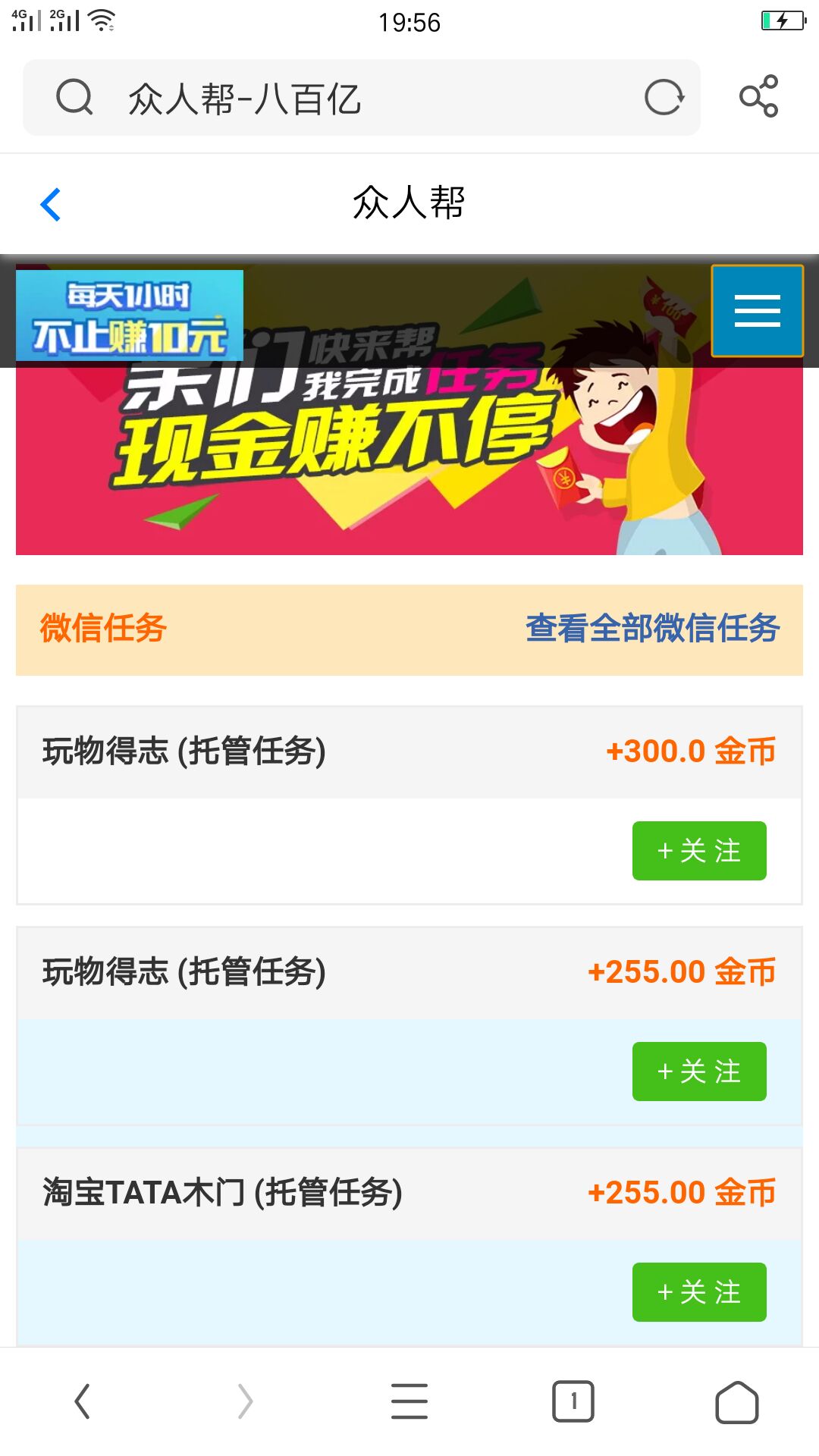
Task: Open the hamburger menu on the banner
Action: 757,311
